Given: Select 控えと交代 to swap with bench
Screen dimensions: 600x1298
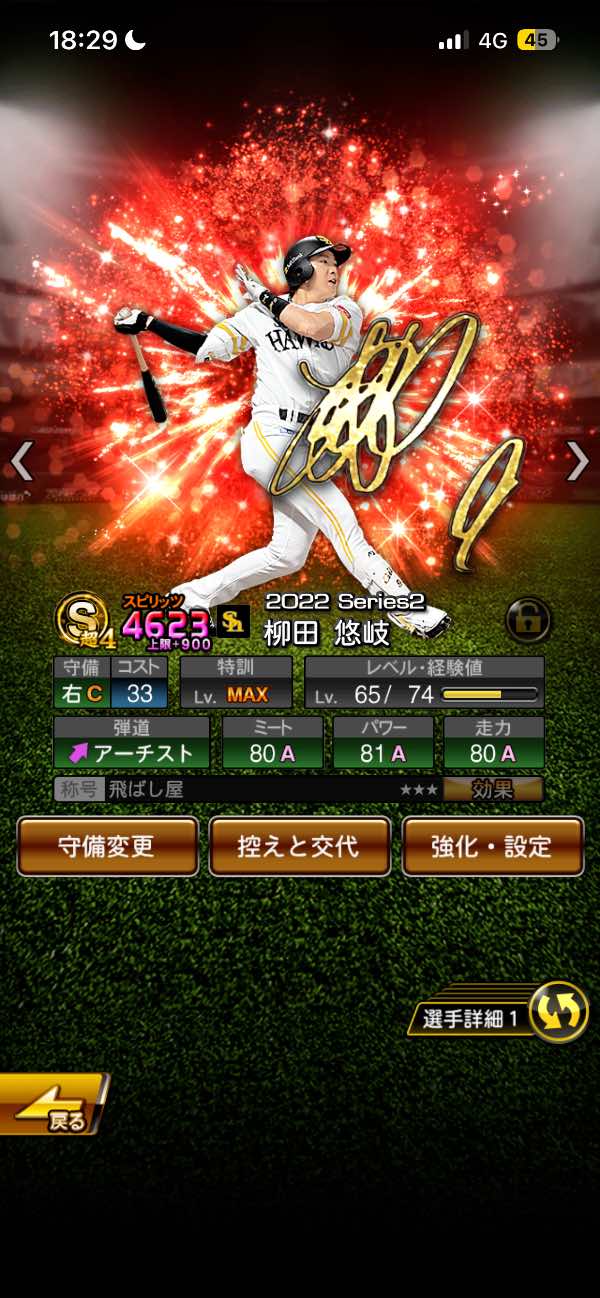Looking at the screenshot, I should 300,847.
